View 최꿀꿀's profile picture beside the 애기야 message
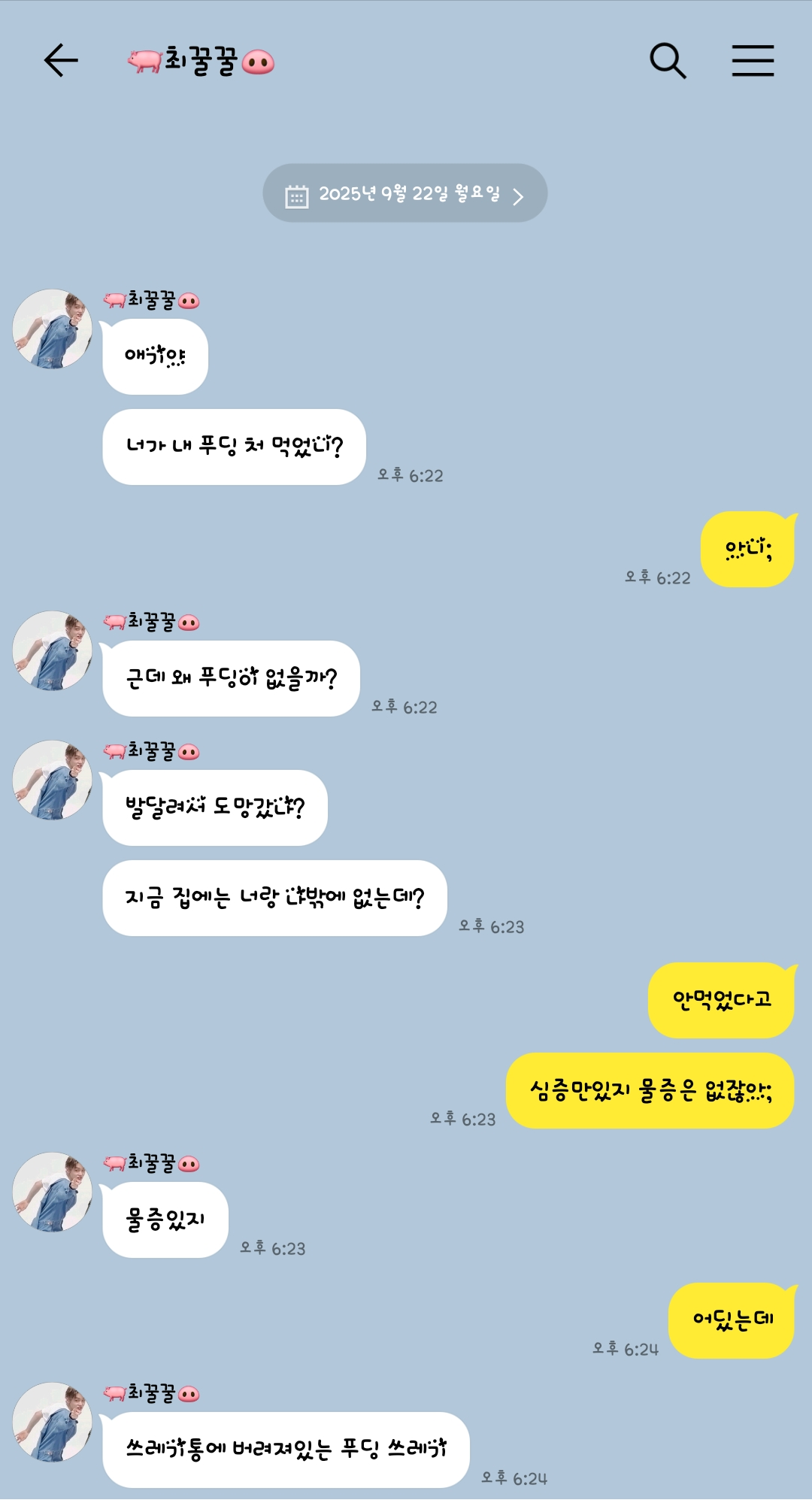Screen dimensions: 812x1503 coord(53,329)
